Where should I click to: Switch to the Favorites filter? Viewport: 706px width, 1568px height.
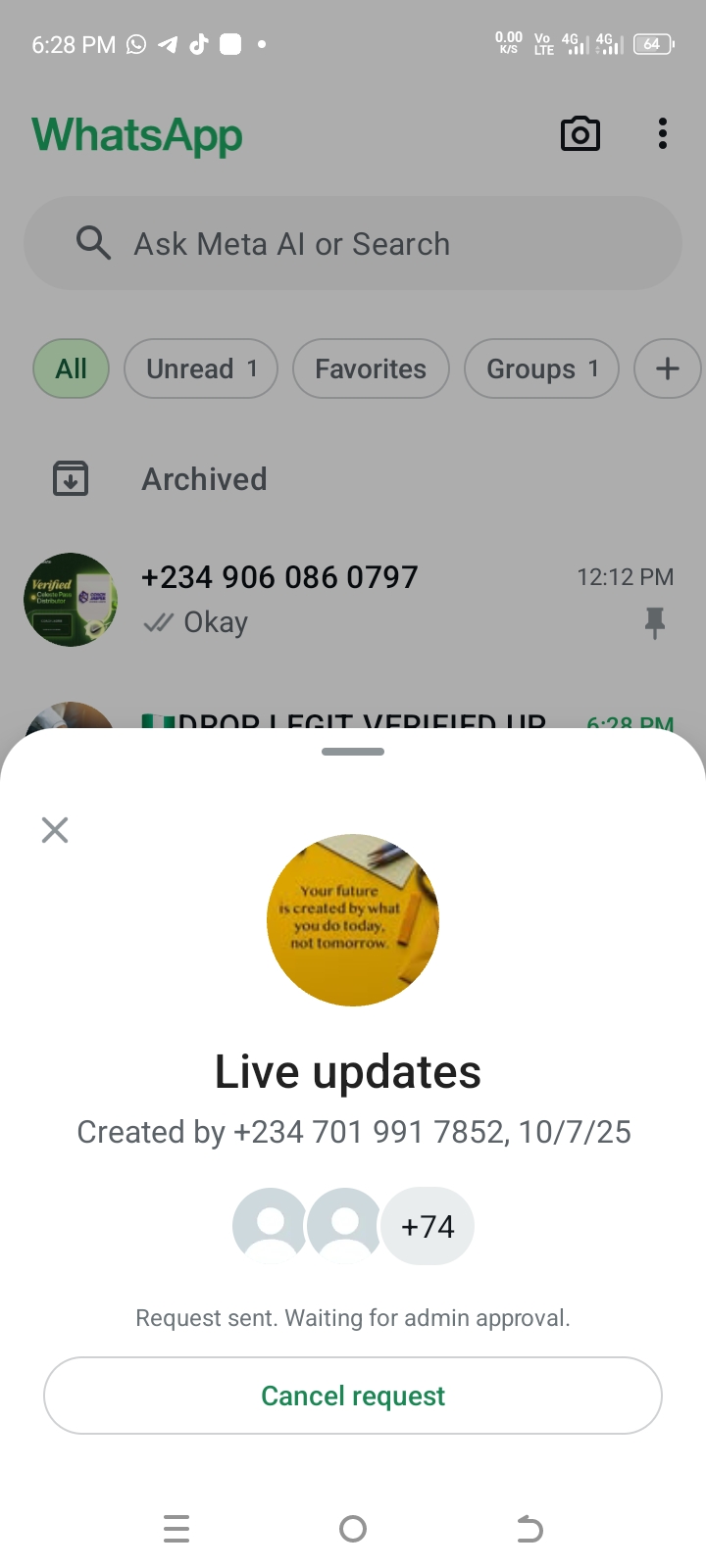point(371,368)
